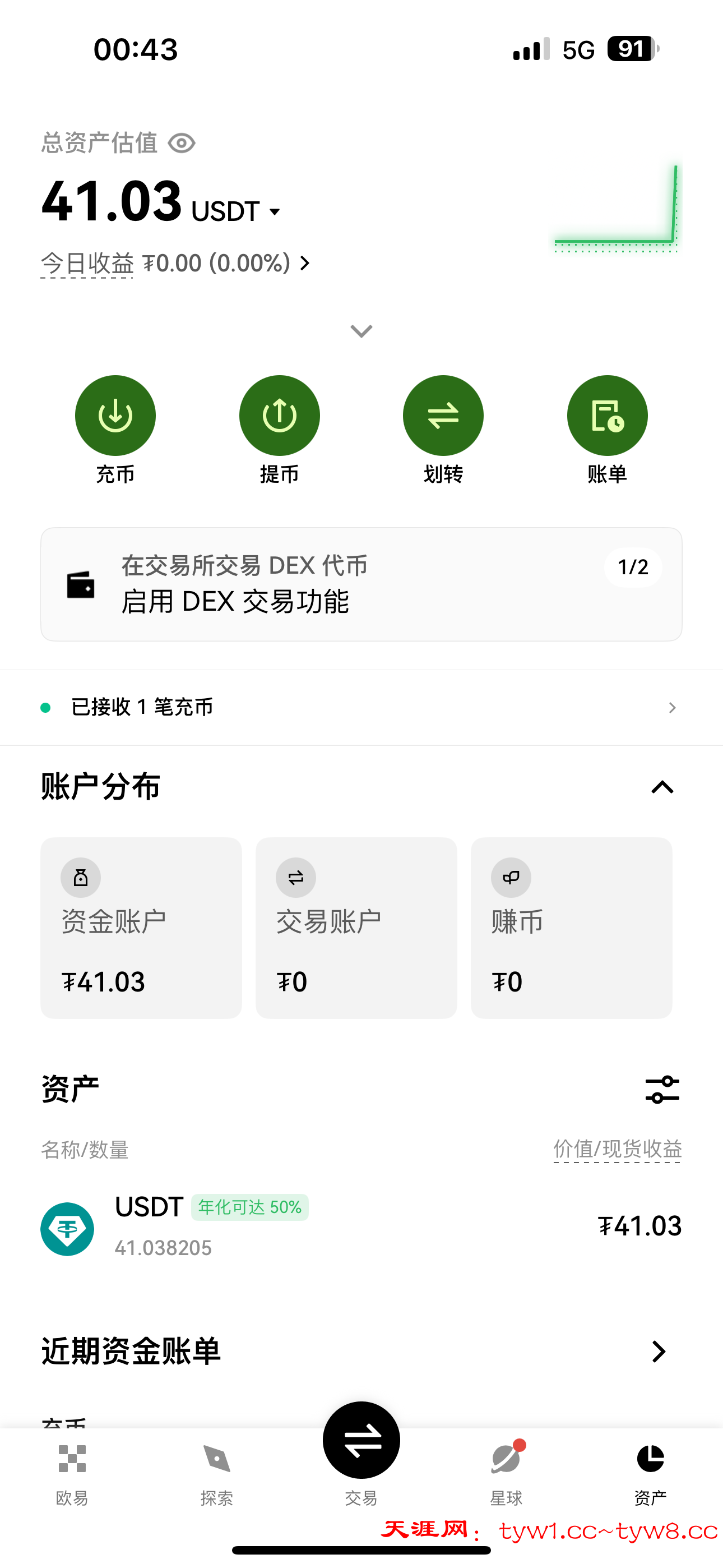The image size is (723, 1568).
Task: Open the 交易账户 card
Action: 356,928
